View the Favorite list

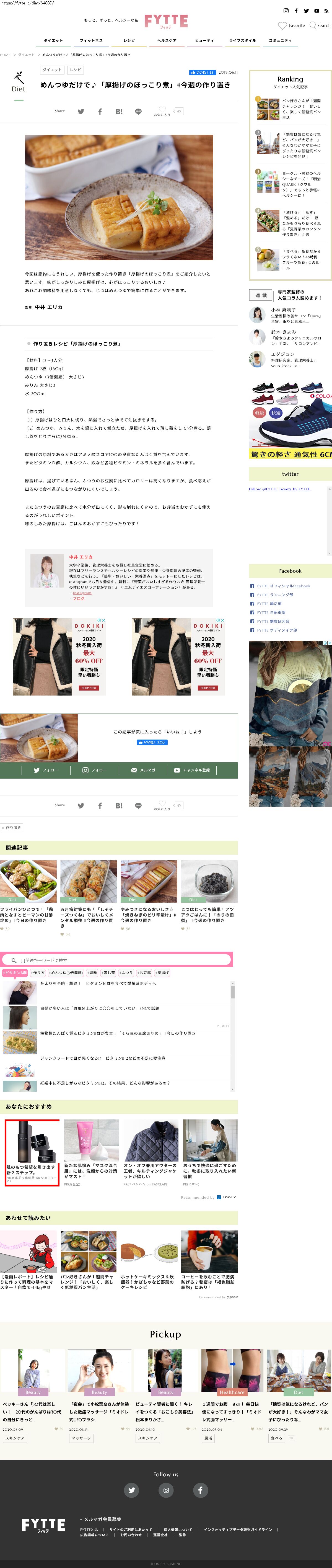pyautogui.click(x=292, y=25)
